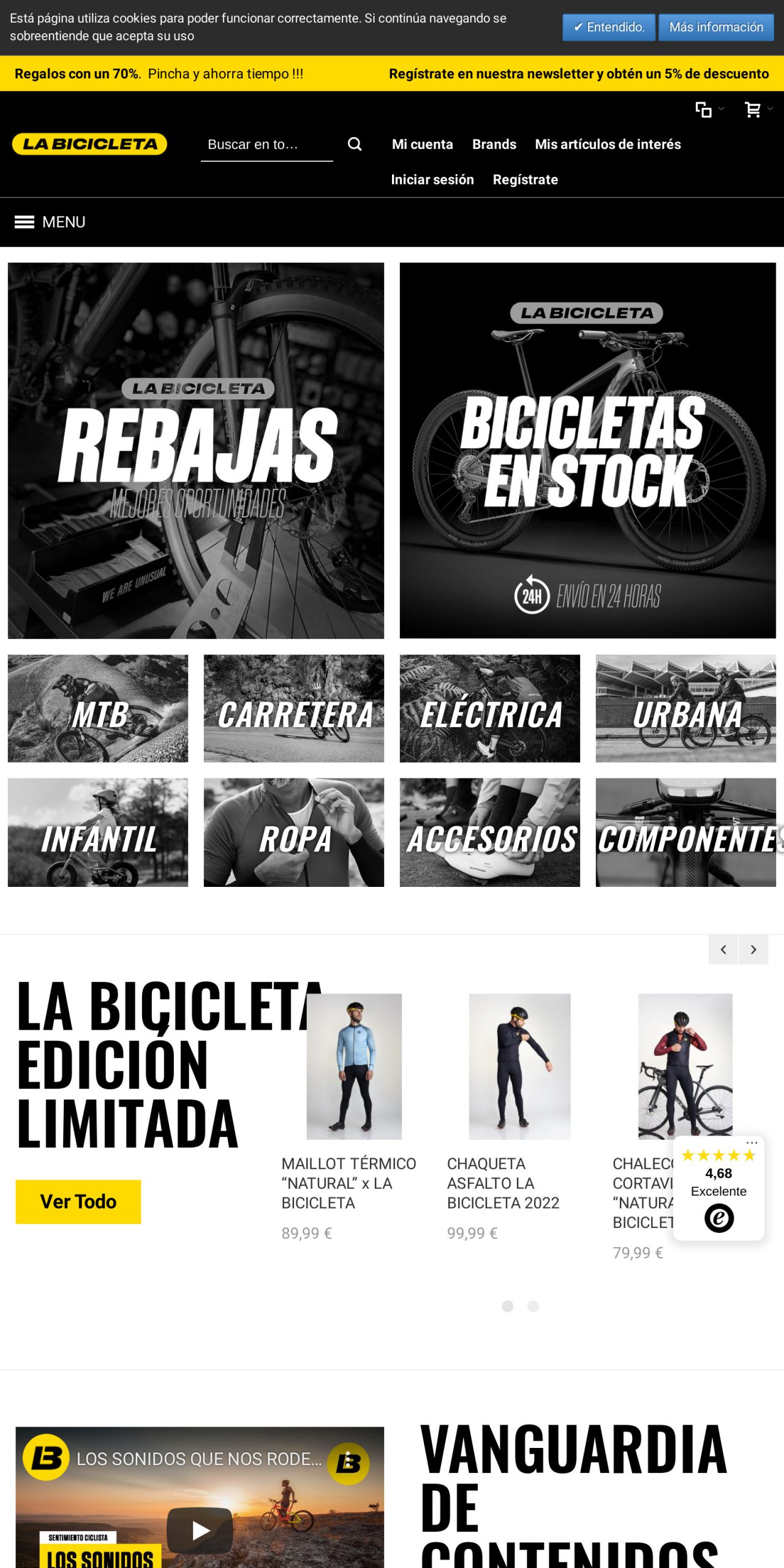Advance the carousel with the right arrow
This screenshot has height=1568, width=784.
pos(753,950)
